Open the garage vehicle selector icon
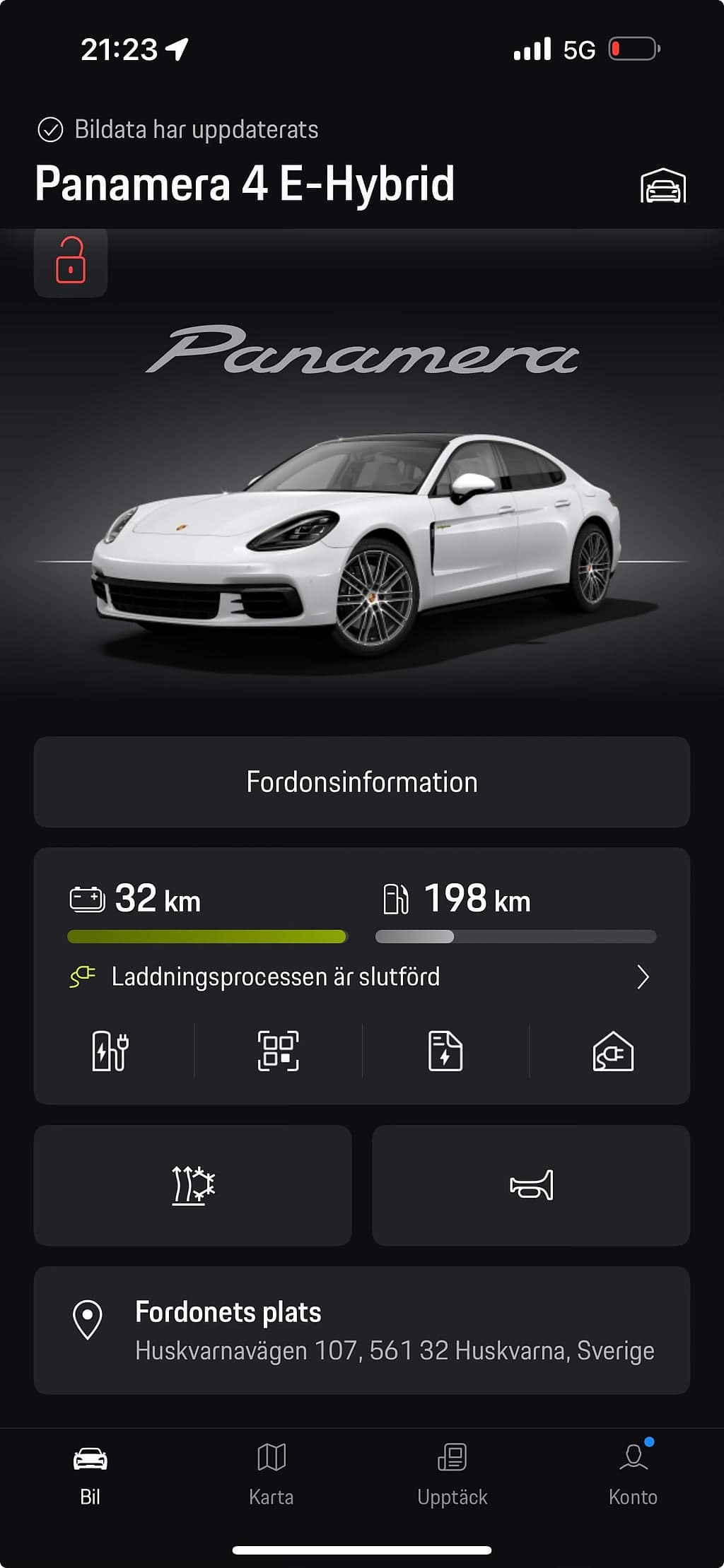Image resolution: width=724 pixels, height=1568 pixels. click(662, 187)
